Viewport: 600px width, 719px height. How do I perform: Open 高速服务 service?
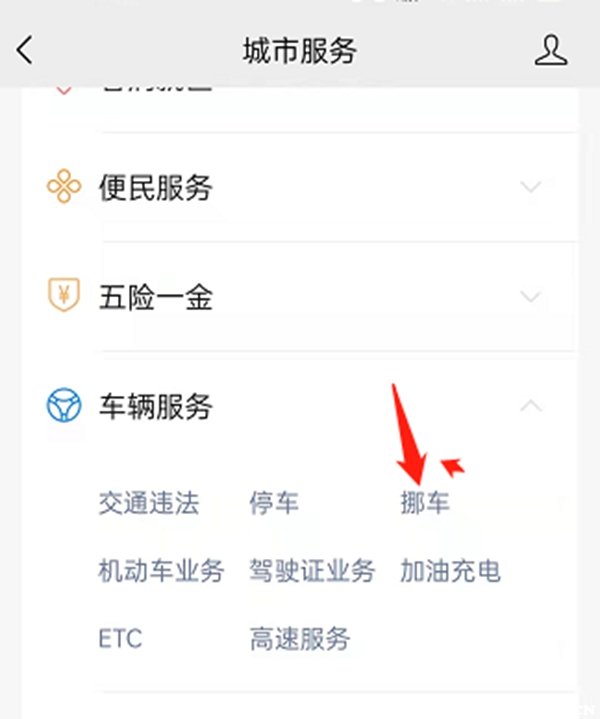(300, 638)
